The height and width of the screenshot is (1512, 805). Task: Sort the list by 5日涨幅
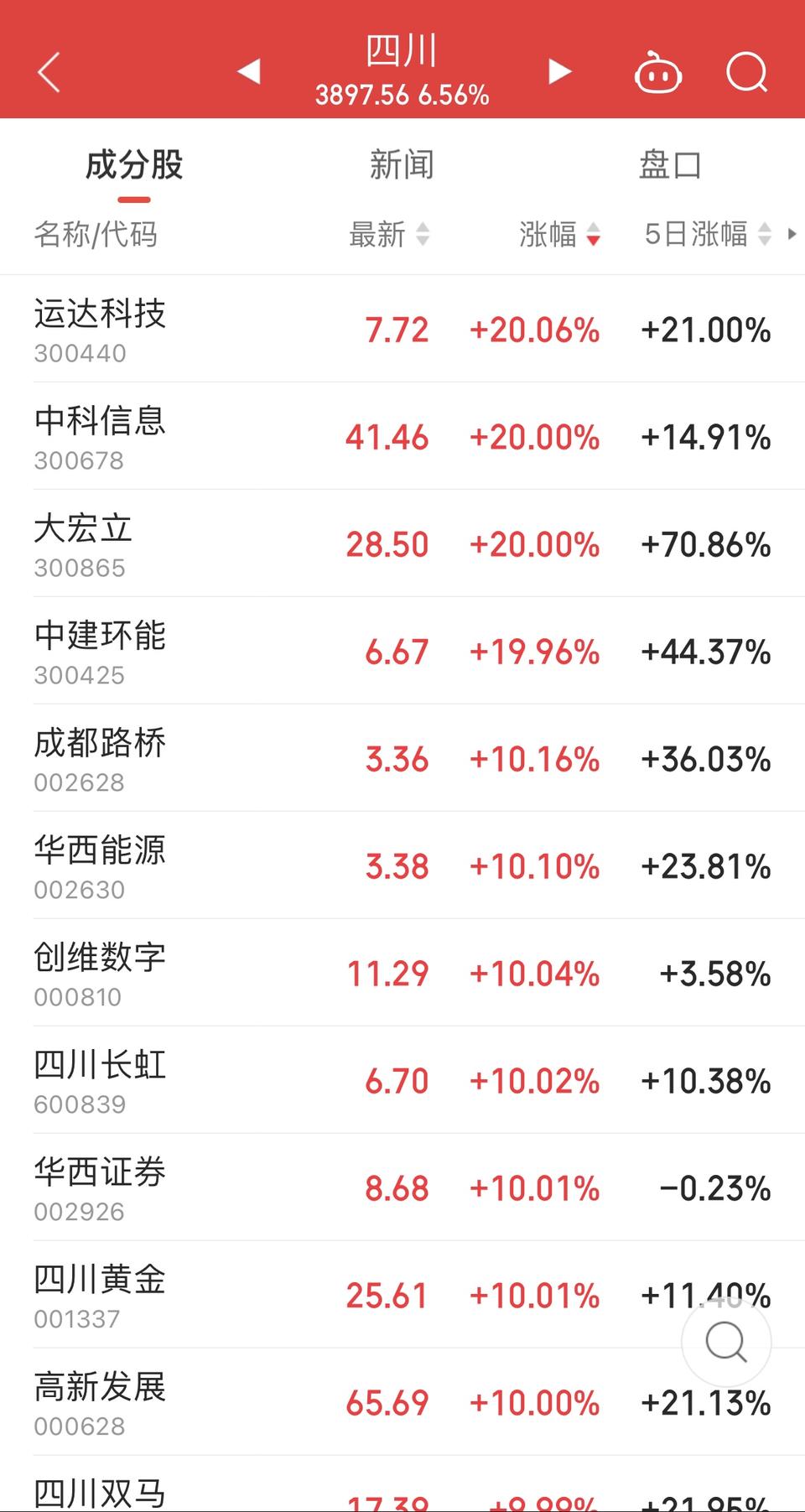pyautogui.click(x=707, y=234)
